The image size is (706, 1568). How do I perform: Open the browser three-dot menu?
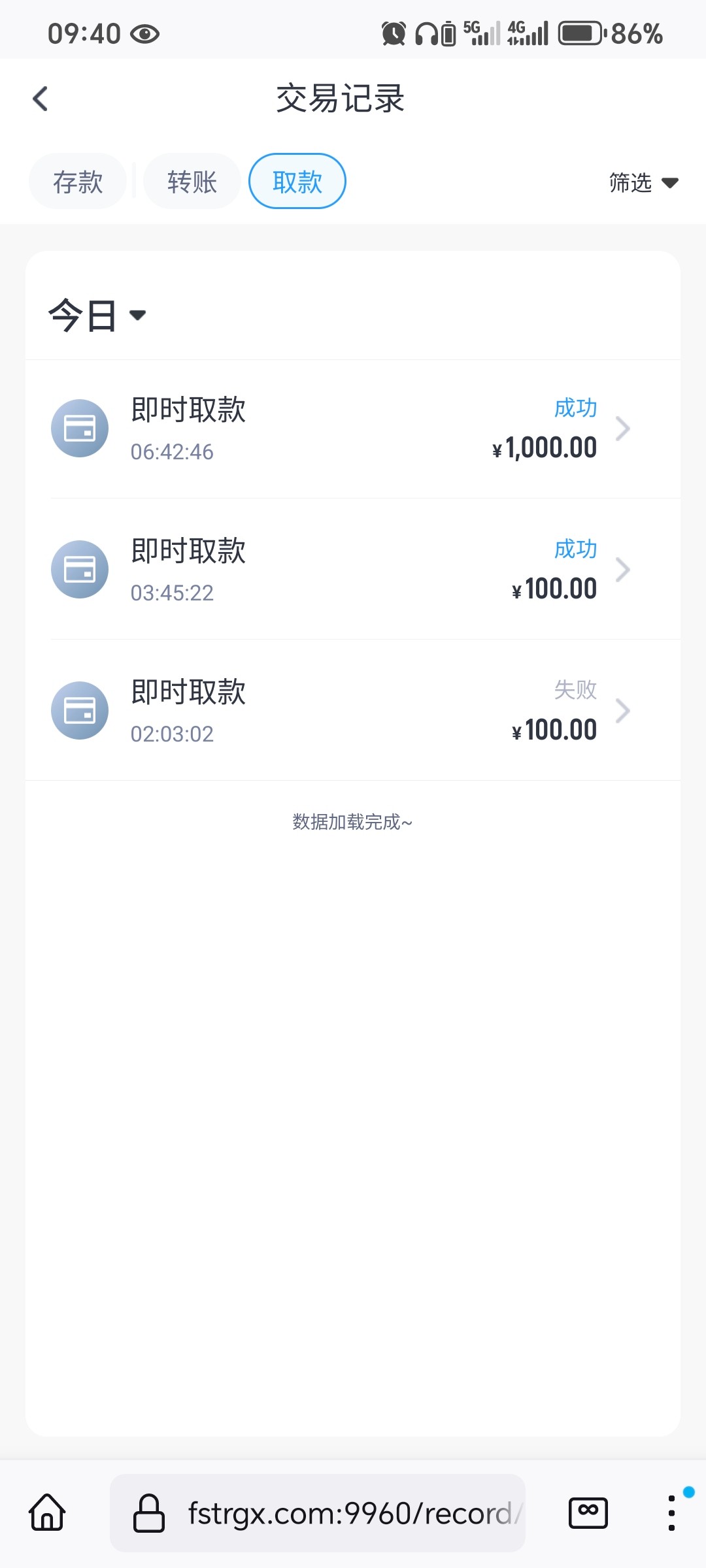[671, 1513]
